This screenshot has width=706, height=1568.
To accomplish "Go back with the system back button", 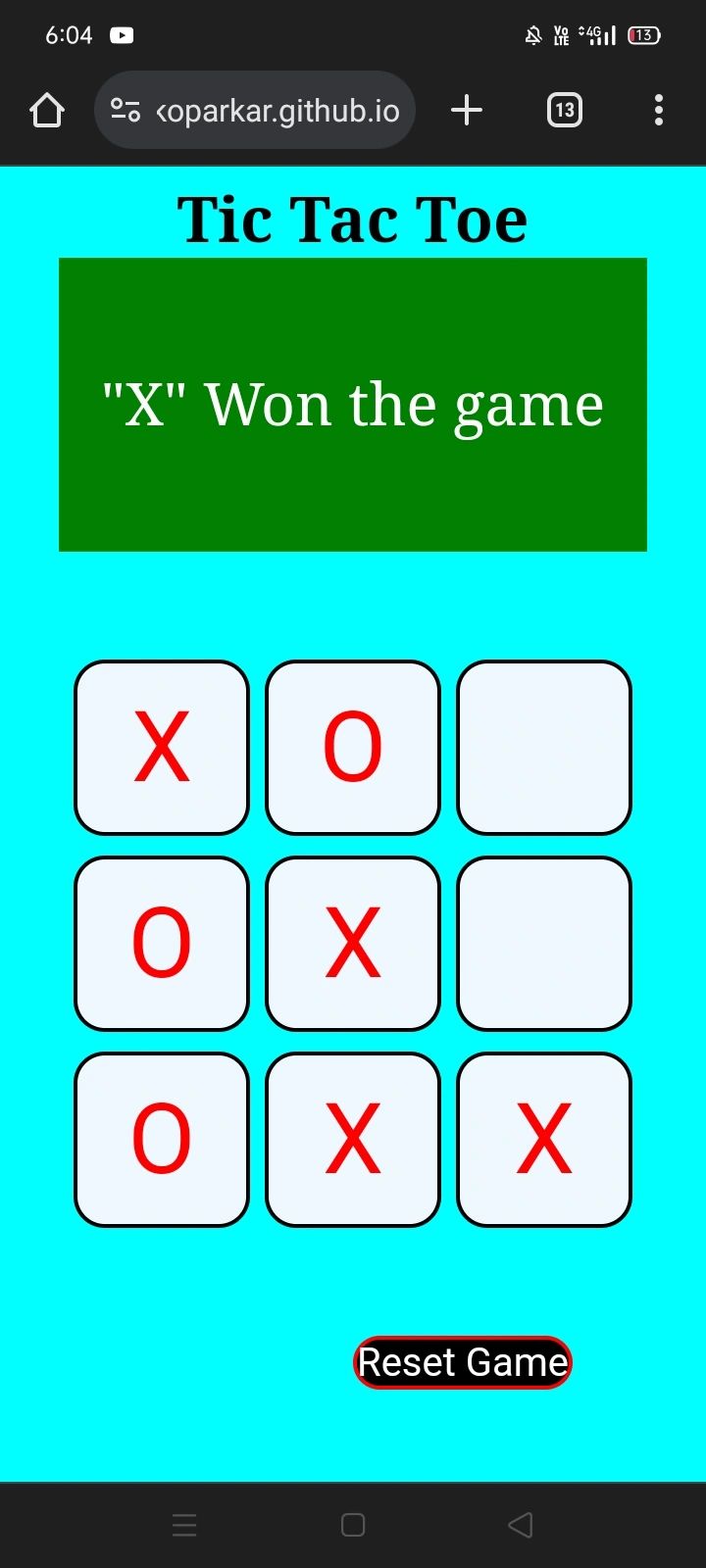I will (x=521, y=1525).
